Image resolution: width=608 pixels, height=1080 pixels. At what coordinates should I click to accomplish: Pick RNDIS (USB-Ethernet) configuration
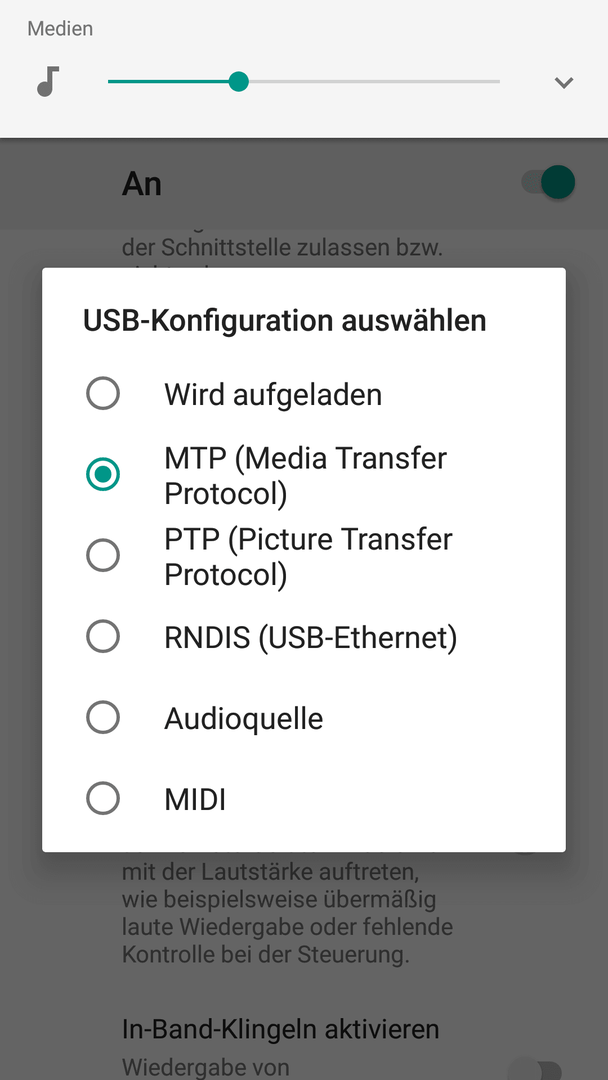[x=304, y=637]
